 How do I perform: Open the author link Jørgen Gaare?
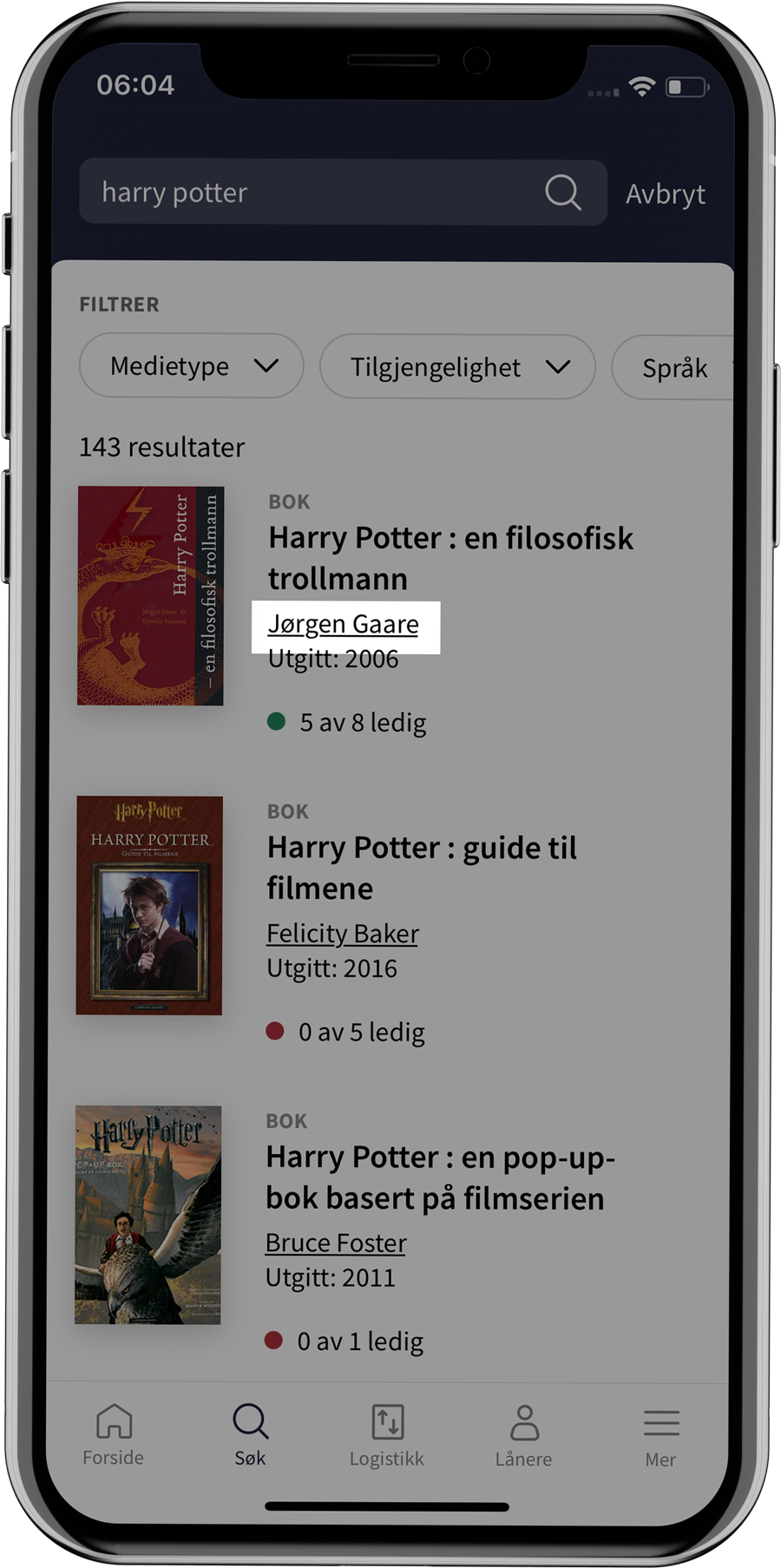tap(344, 625)
